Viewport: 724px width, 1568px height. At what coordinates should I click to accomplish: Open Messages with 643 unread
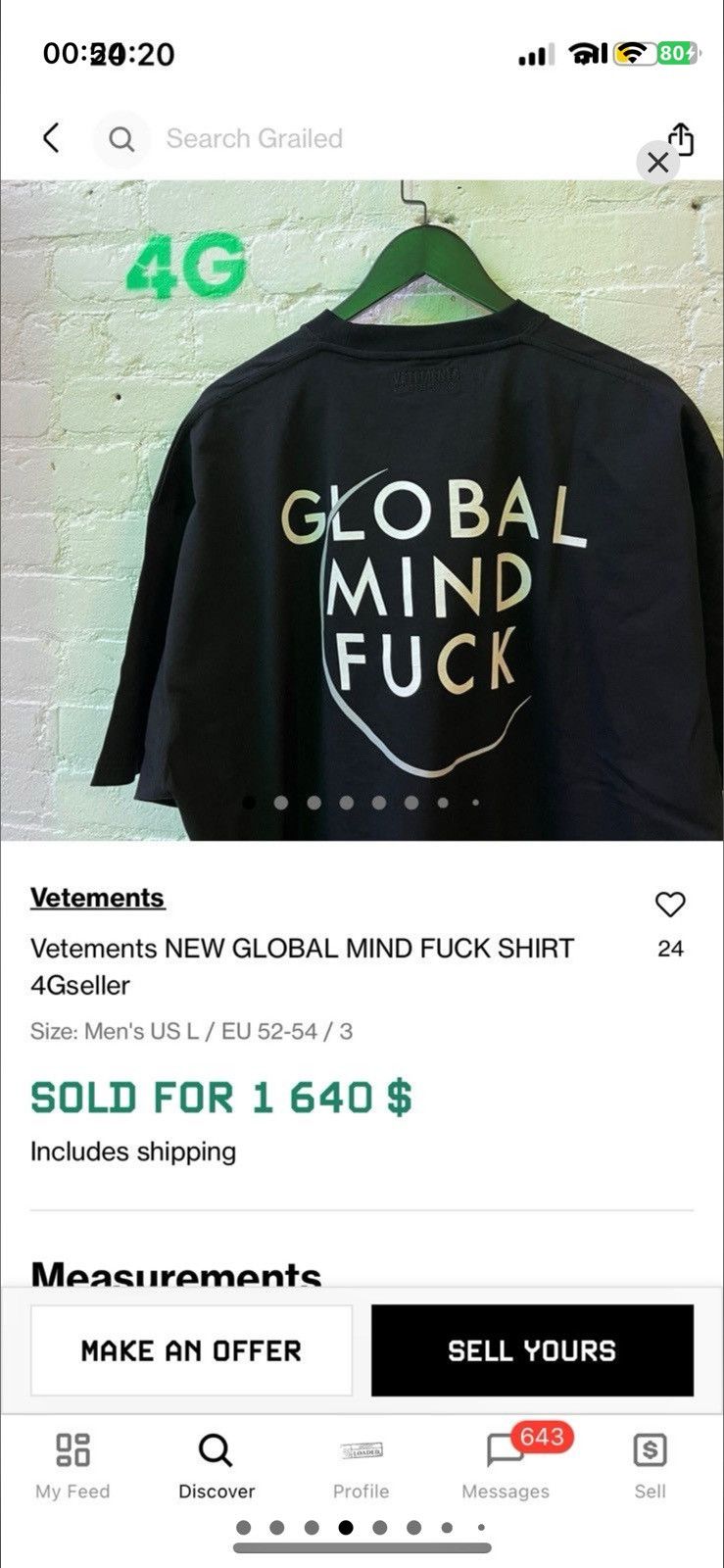pos(507,1466)
